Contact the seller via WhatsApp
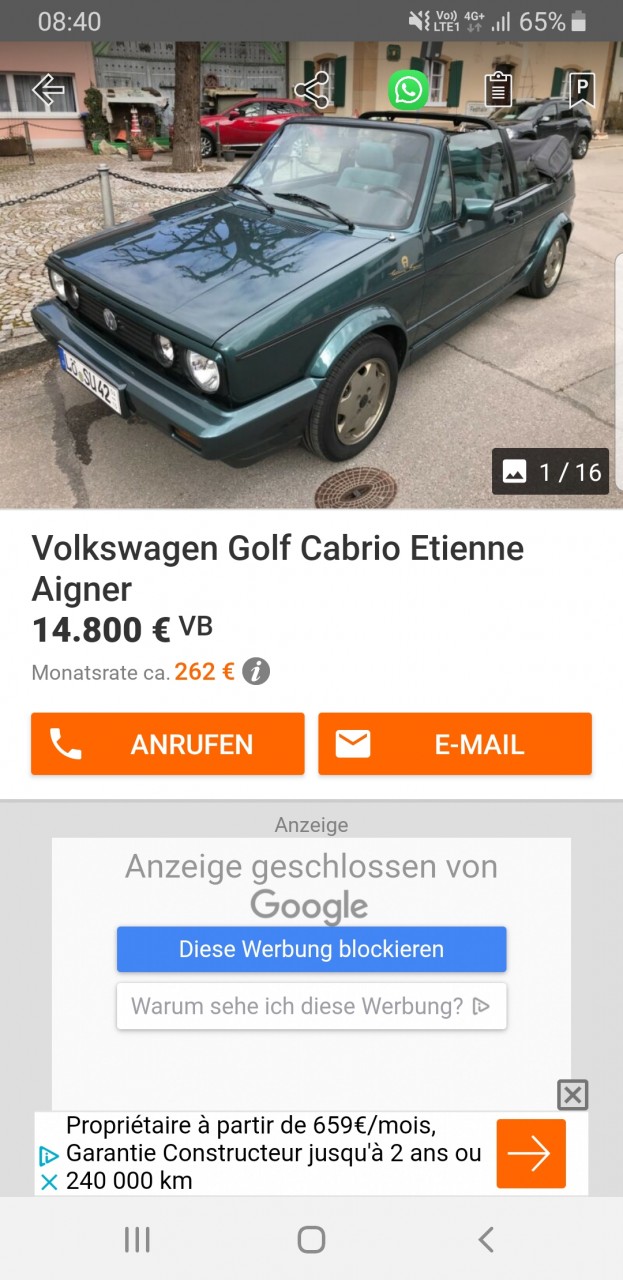Image resolution: width=623 pixels, height=1280 pixels. click(408, 90)
